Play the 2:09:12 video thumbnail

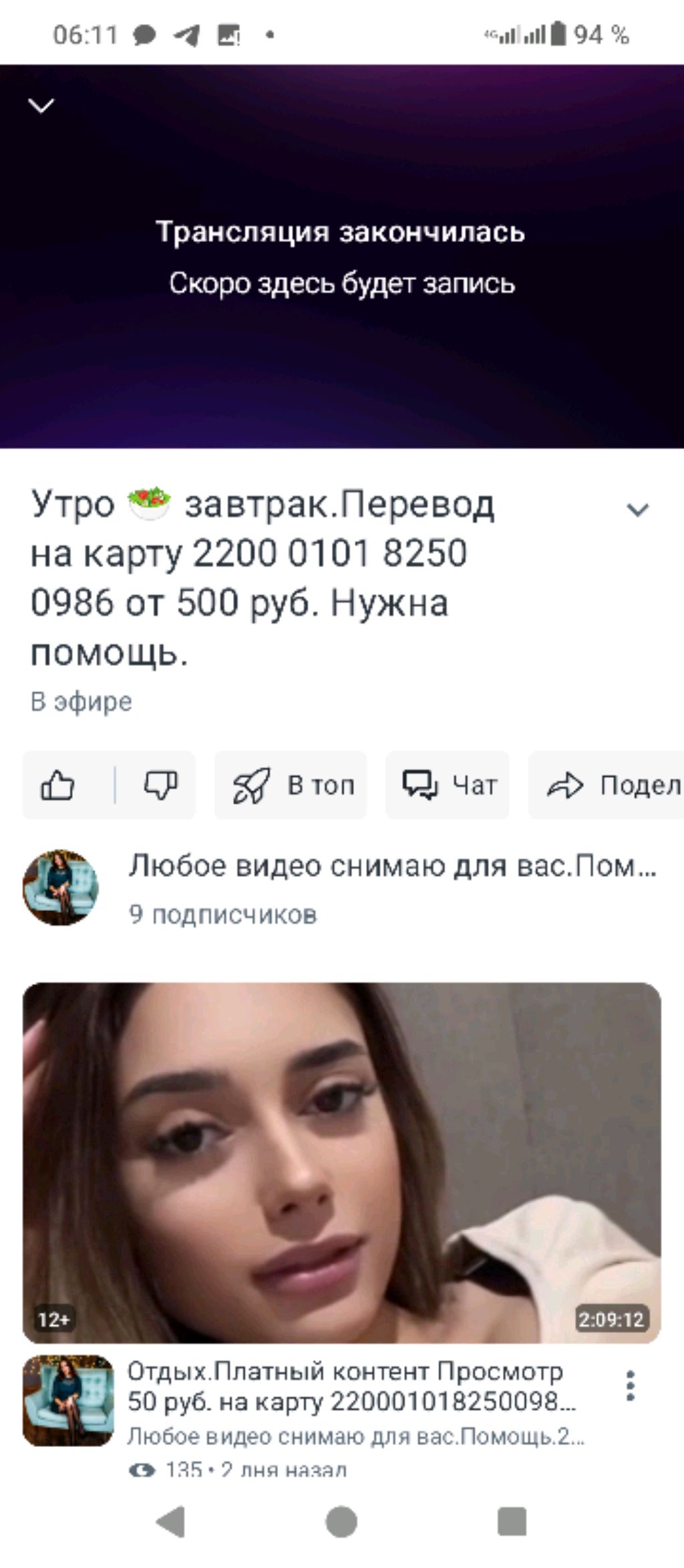pyautogui.click(x=341, y=1162)
